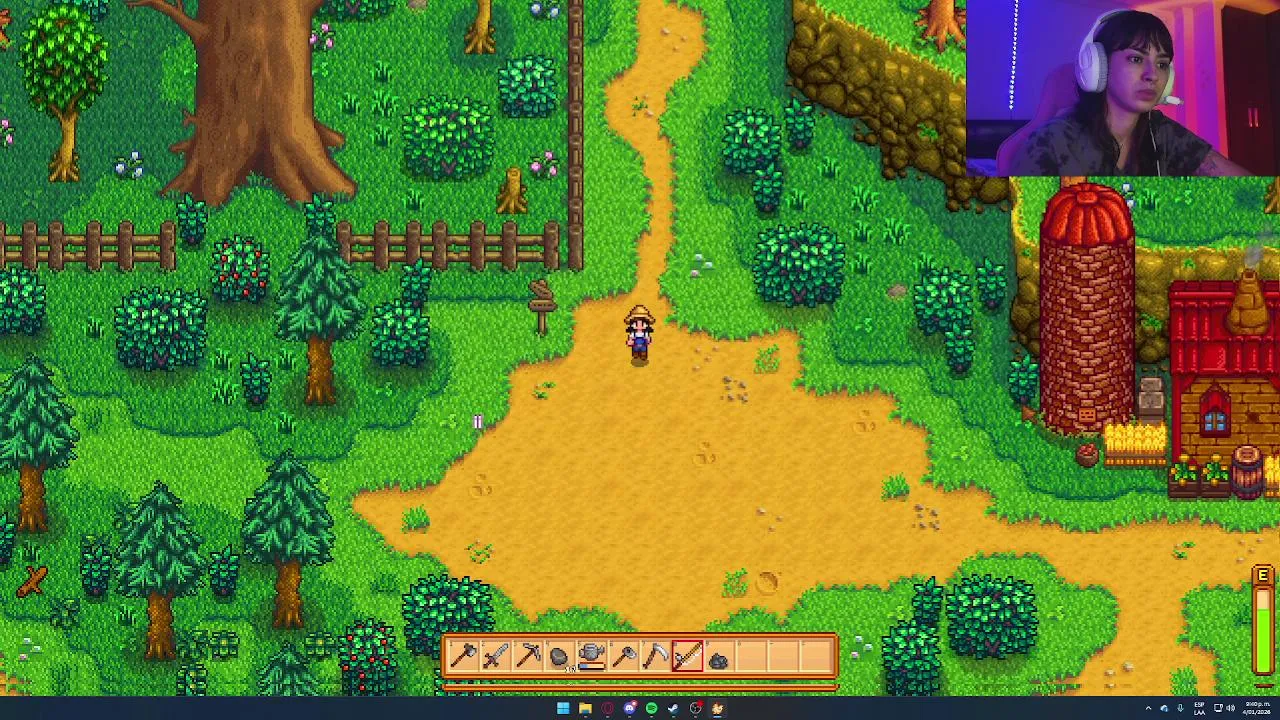Open File Explorer from the taskbar

[x=585, y=708]
